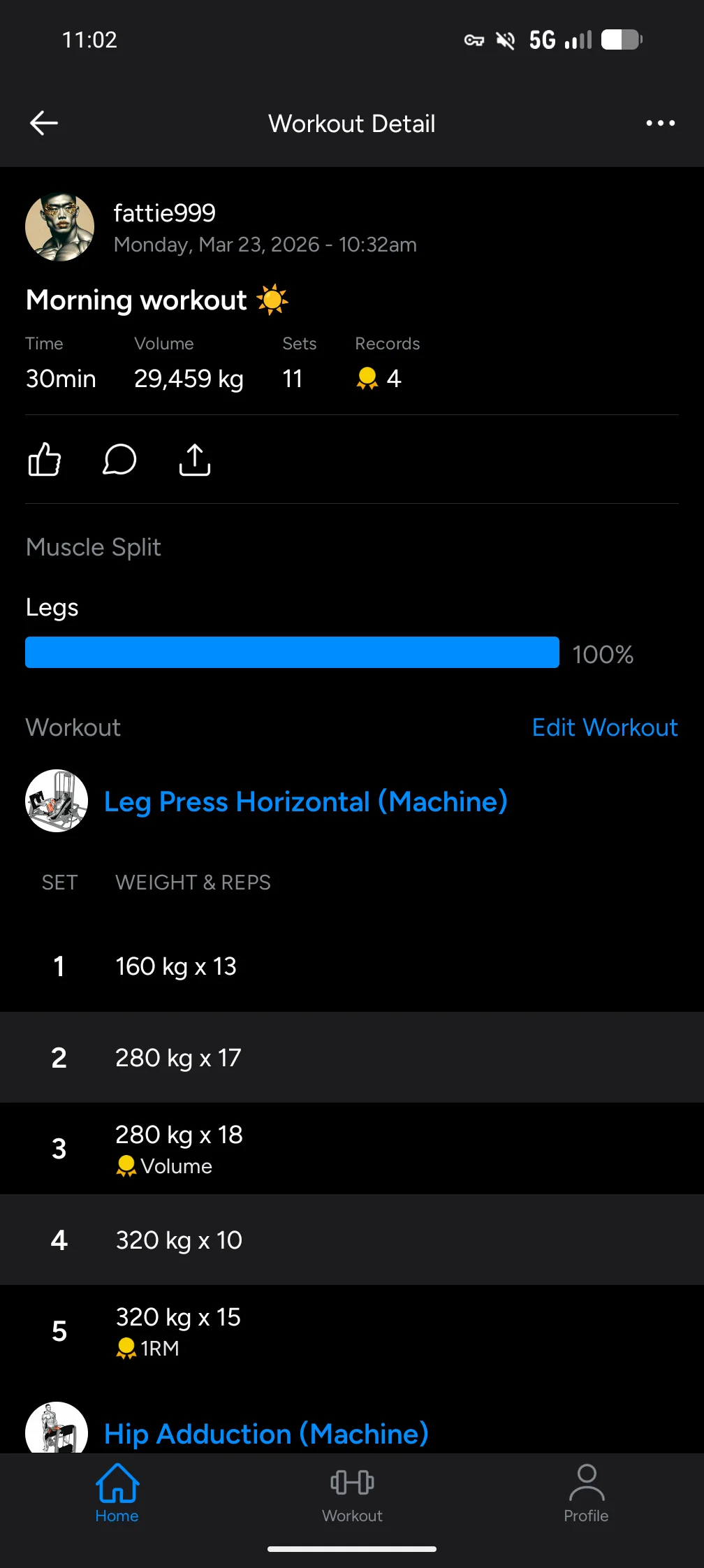
Task: Open Hip Adduction (Machine) exercise
Action: point(265,1433)
